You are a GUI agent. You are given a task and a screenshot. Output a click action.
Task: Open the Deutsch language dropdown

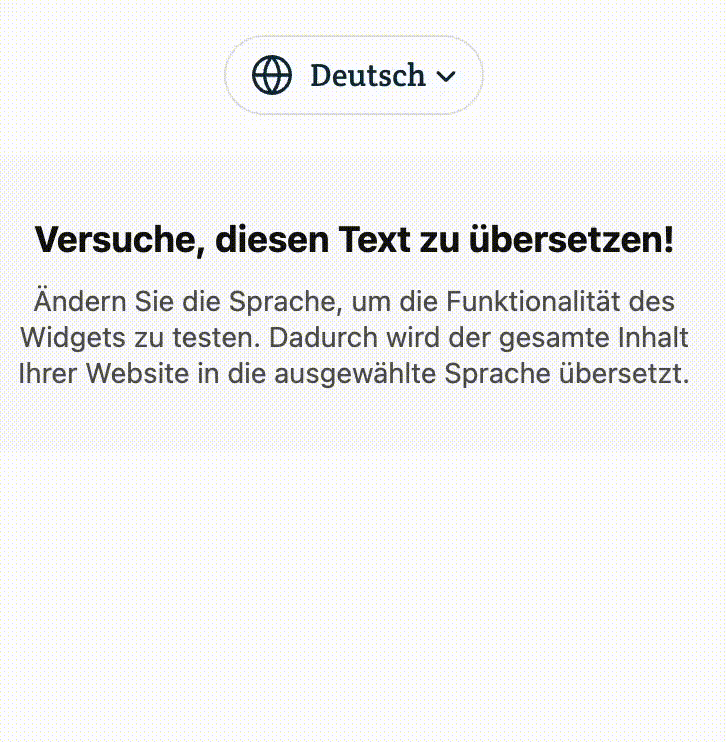click(x=354, y=75)
